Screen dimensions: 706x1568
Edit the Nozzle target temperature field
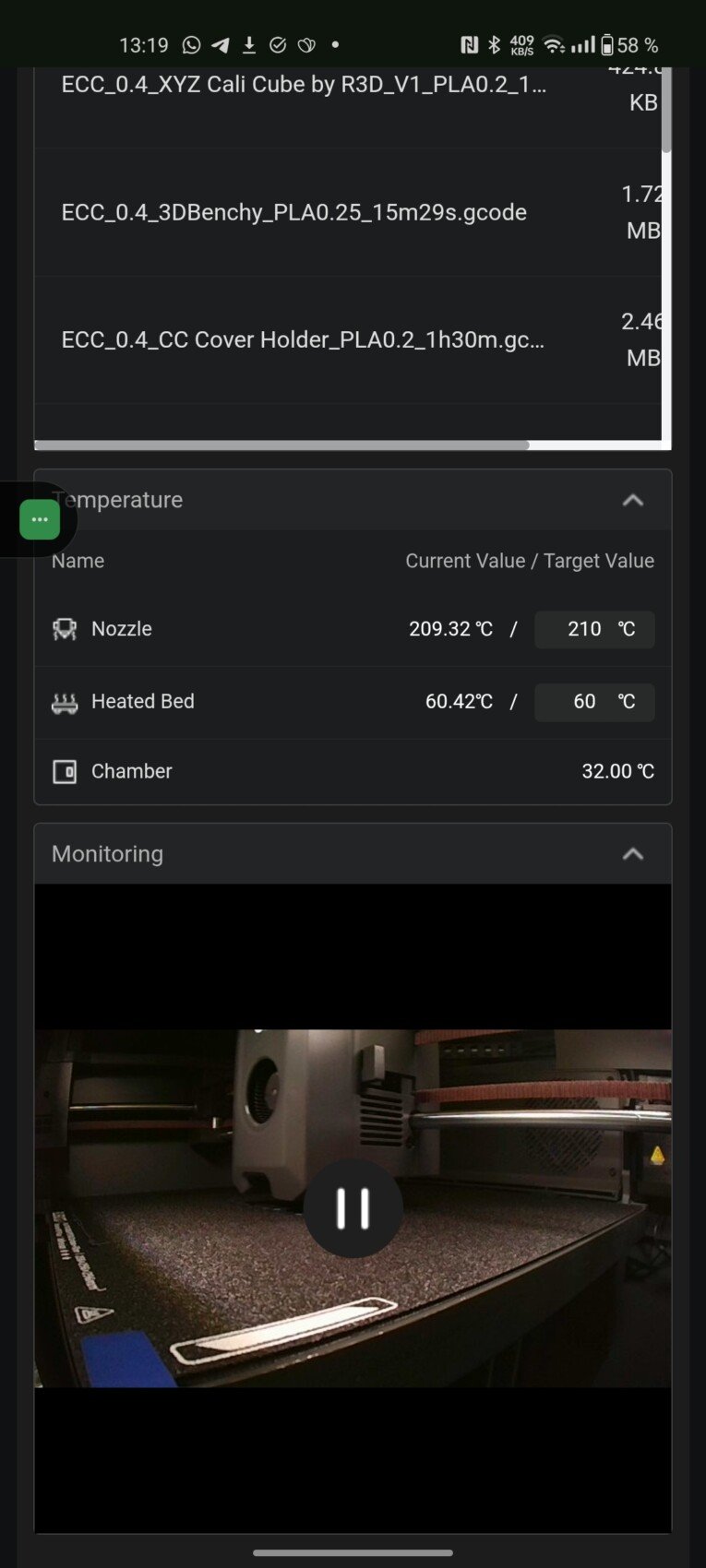584,629
